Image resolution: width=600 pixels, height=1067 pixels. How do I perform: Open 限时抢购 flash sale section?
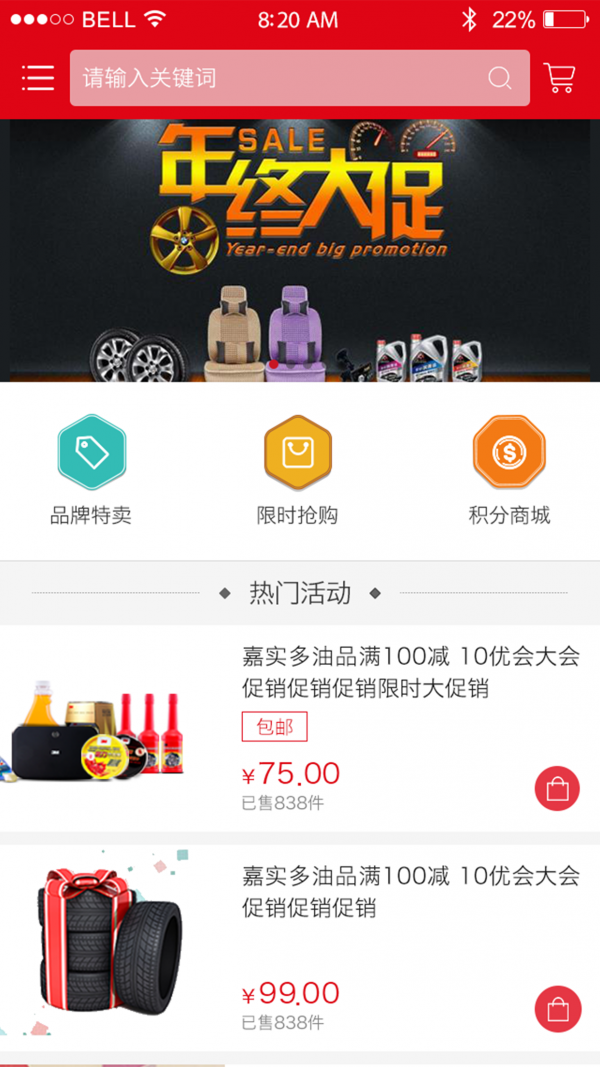coord(297,470)
